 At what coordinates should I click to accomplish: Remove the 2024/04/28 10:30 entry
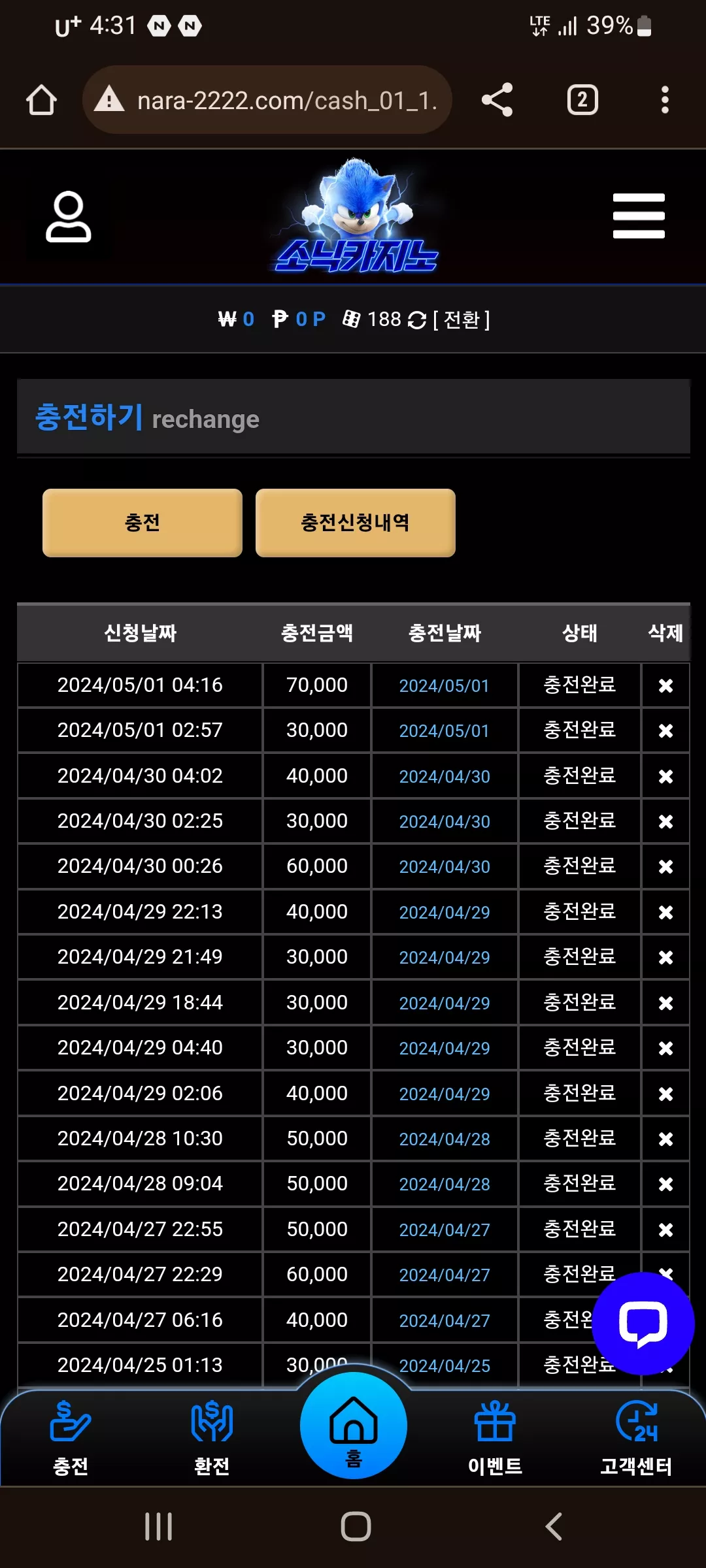coord(665,1139)
